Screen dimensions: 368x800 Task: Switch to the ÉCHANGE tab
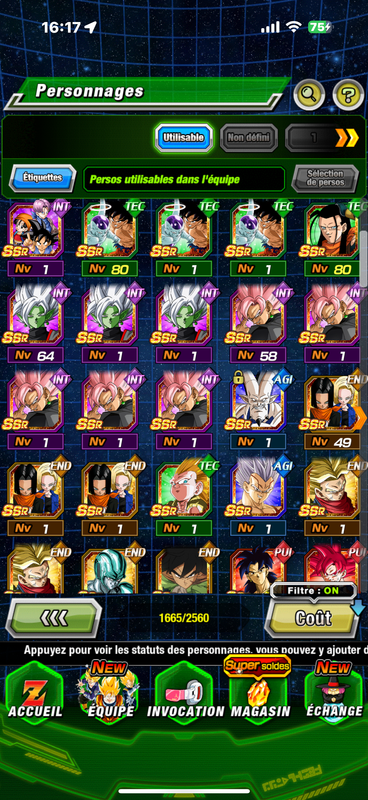334,693
